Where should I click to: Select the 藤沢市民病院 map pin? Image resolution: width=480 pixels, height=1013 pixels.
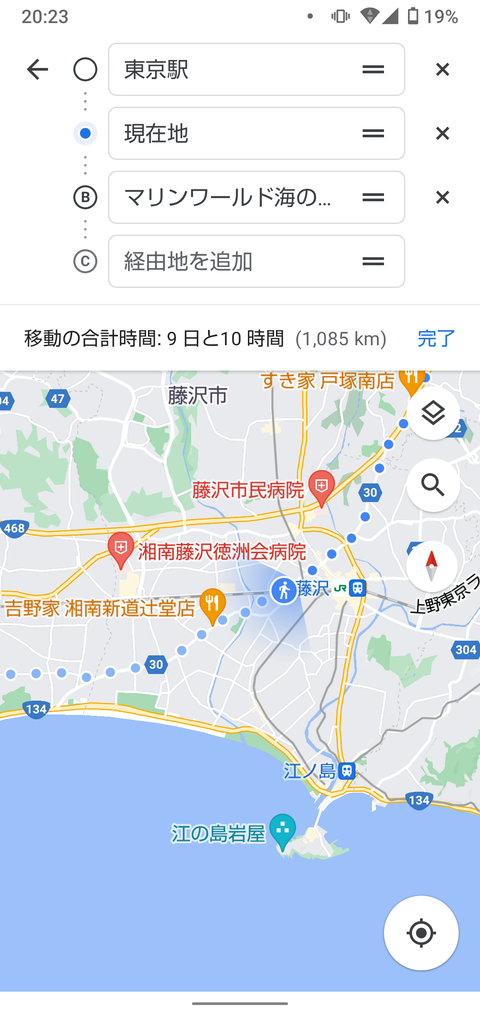[320, 486]
